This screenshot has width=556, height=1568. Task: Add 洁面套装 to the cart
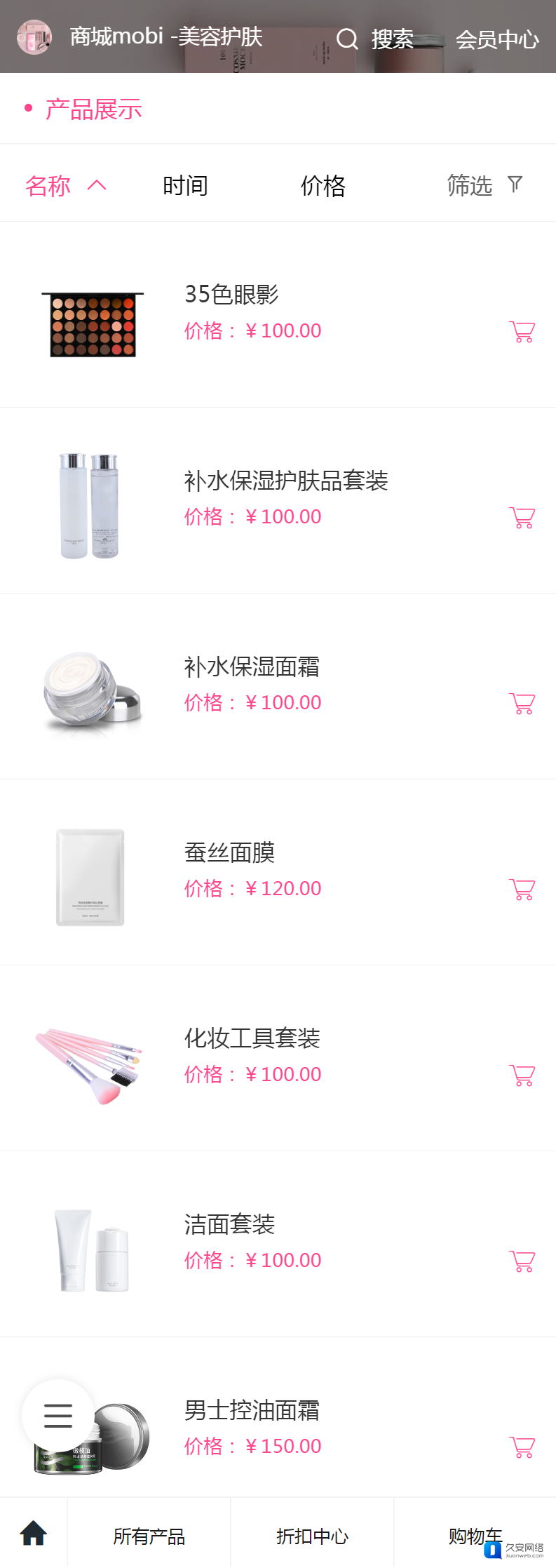(x=522, y=1261)
